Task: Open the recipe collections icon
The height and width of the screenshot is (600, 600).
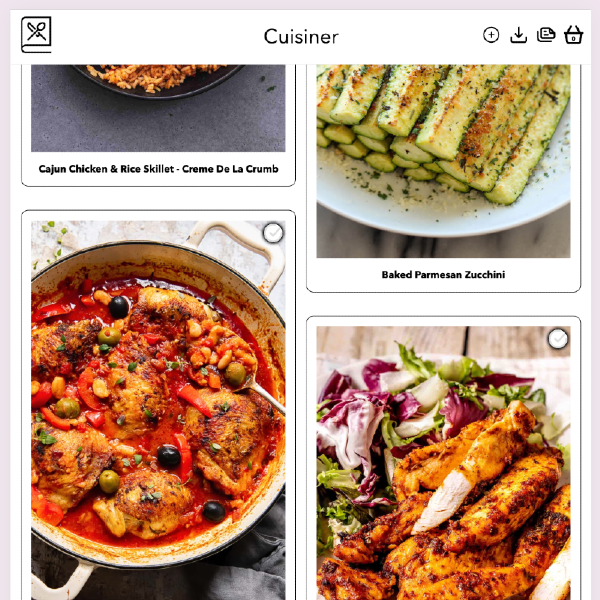Action: click(x=546, y=35)
